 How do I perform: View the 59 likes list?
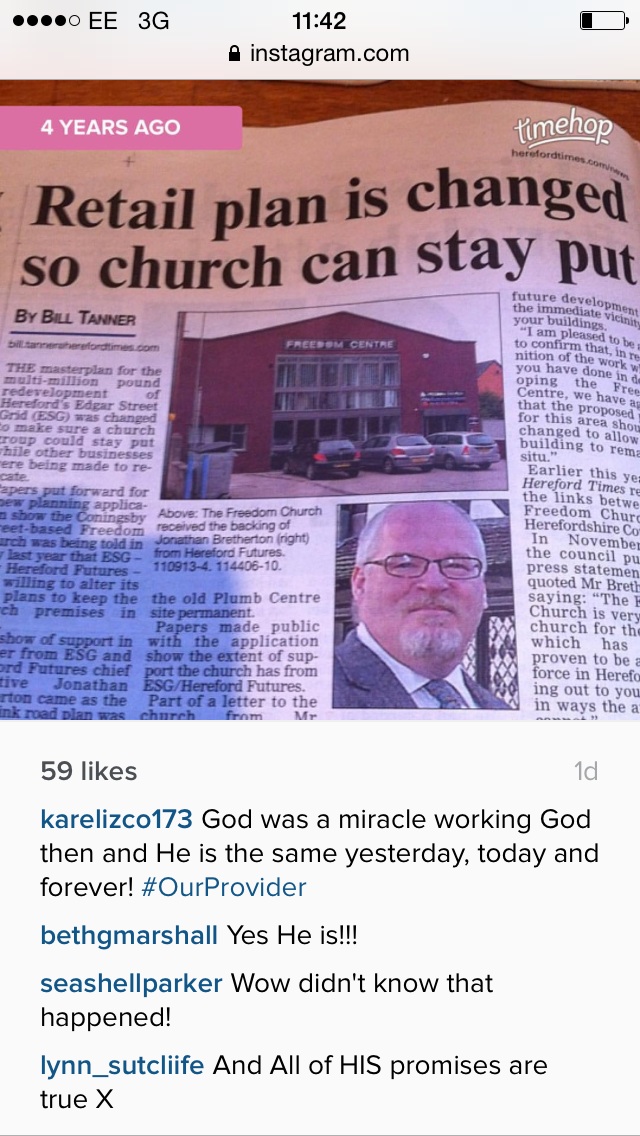click(88, 772)
